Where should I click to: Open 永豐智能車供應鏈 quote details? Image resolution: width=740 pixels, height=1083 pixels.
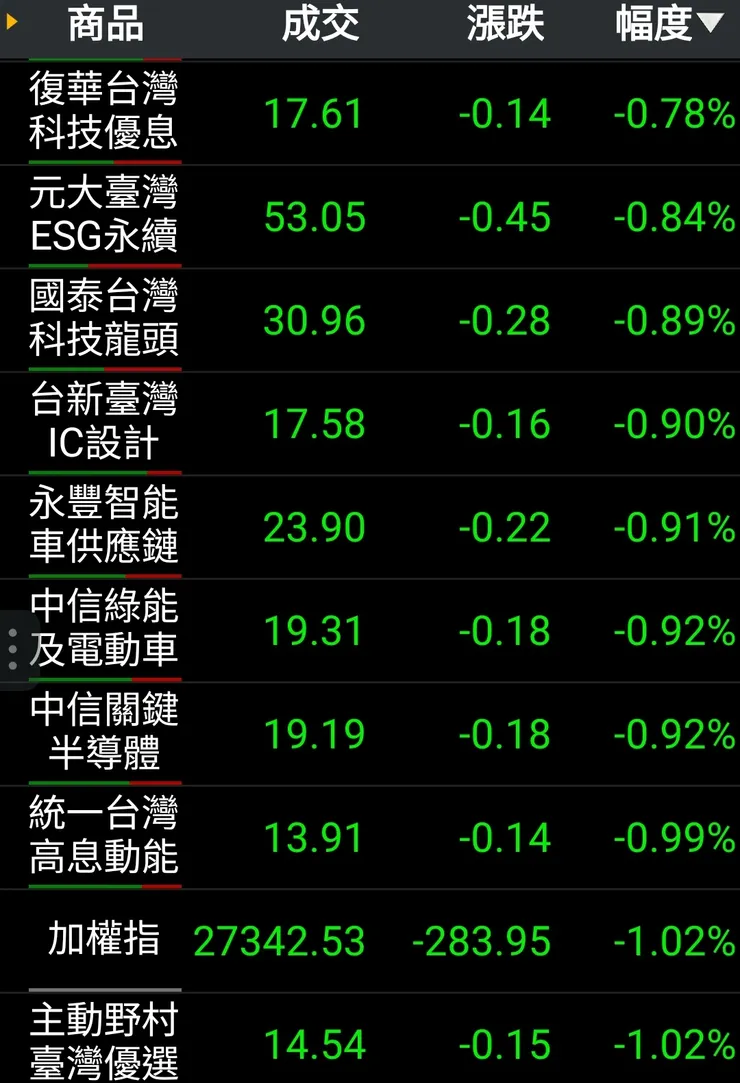tap(104, 527)
